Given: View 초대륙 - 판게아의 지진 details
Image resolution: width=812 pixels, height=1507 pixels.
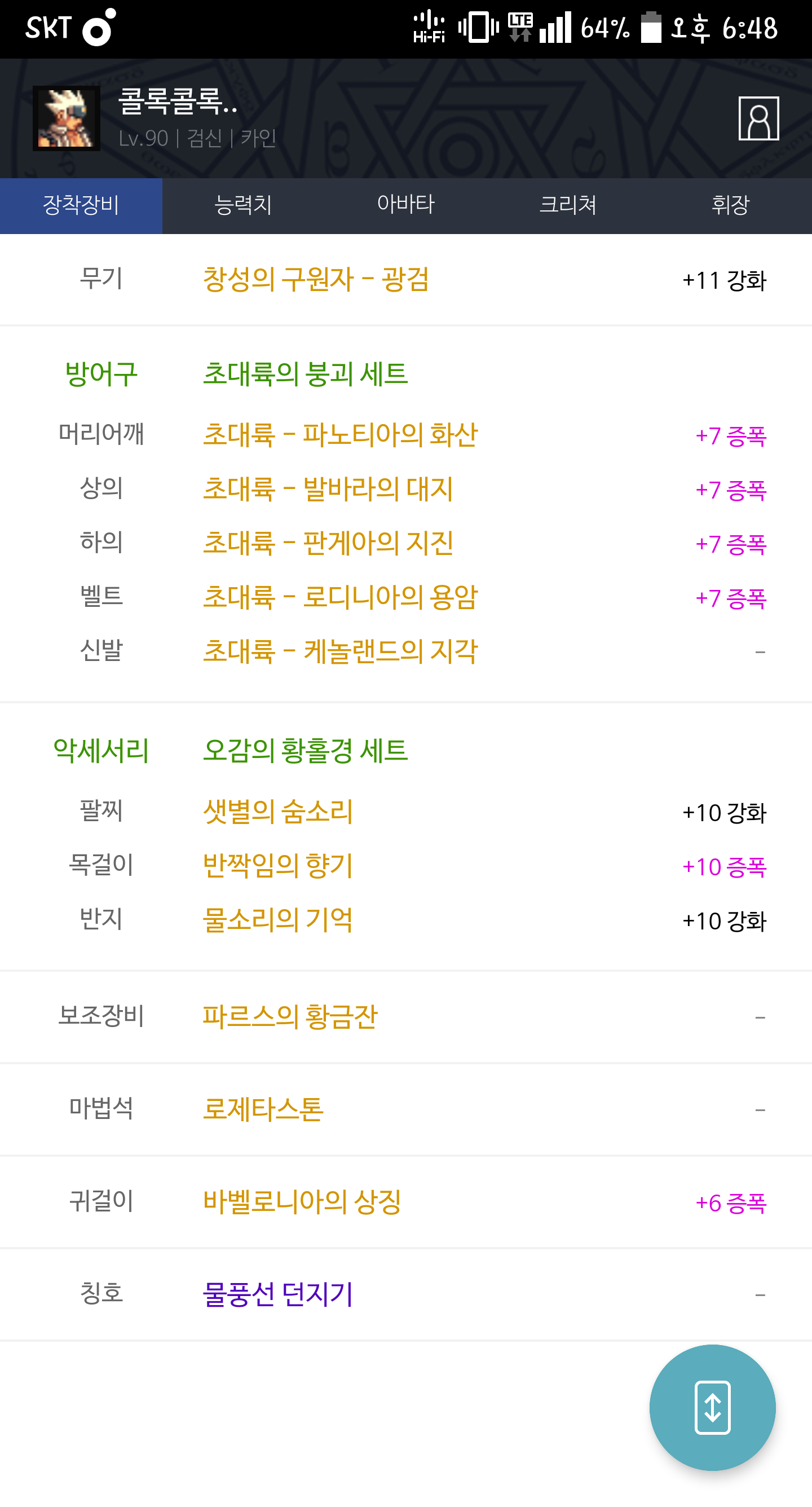Looking at the screenshot, I should click(x=328, y=544).
